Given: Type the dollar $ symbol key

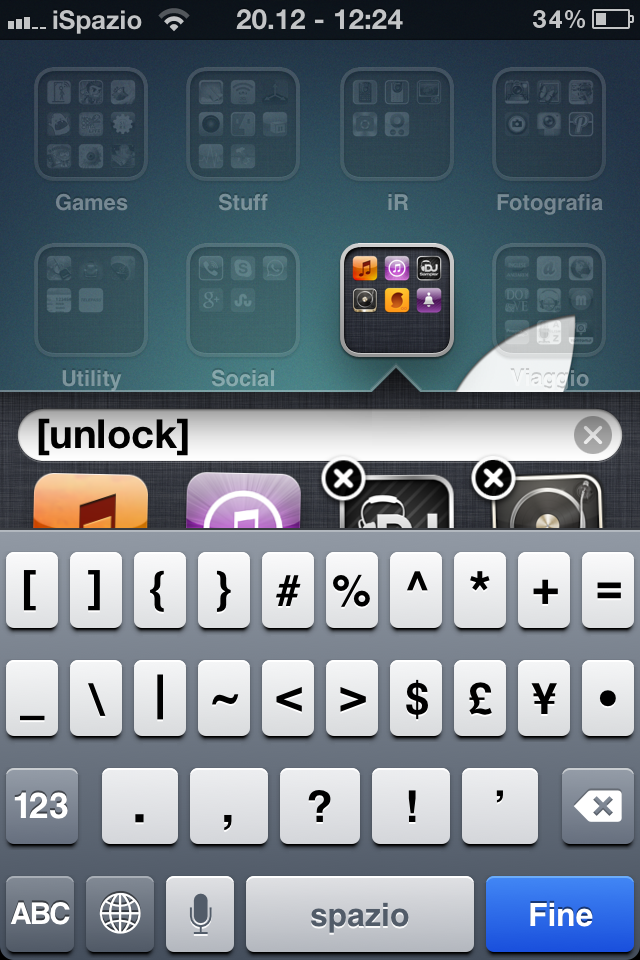Looking at the screenshot, I should tap(416, 699).
